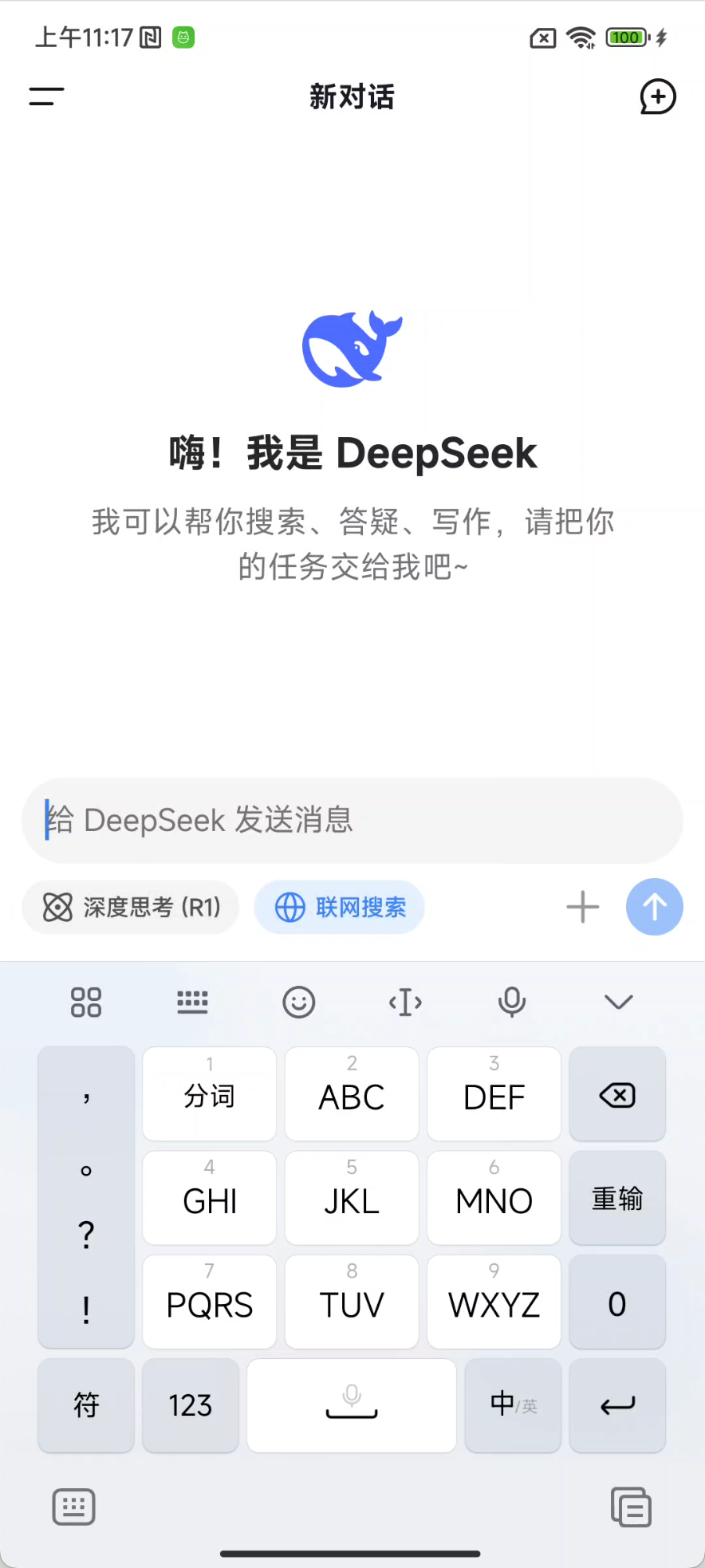The height and width of the screenshot is (1568, 705).
Task: Enable 深度思考 (R1) mode
Action: [x=131, y=907]
